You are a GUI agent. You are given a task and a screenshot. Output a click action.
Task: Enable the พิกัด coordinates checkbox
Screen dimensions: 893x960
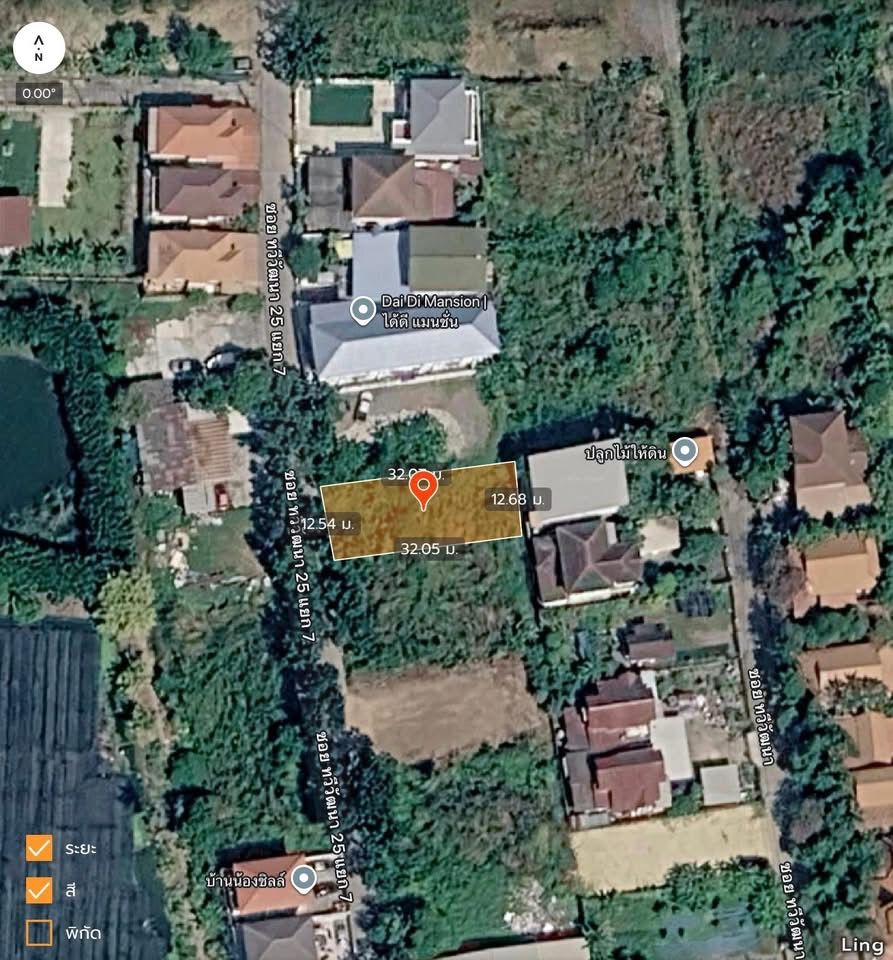(39, 933)
